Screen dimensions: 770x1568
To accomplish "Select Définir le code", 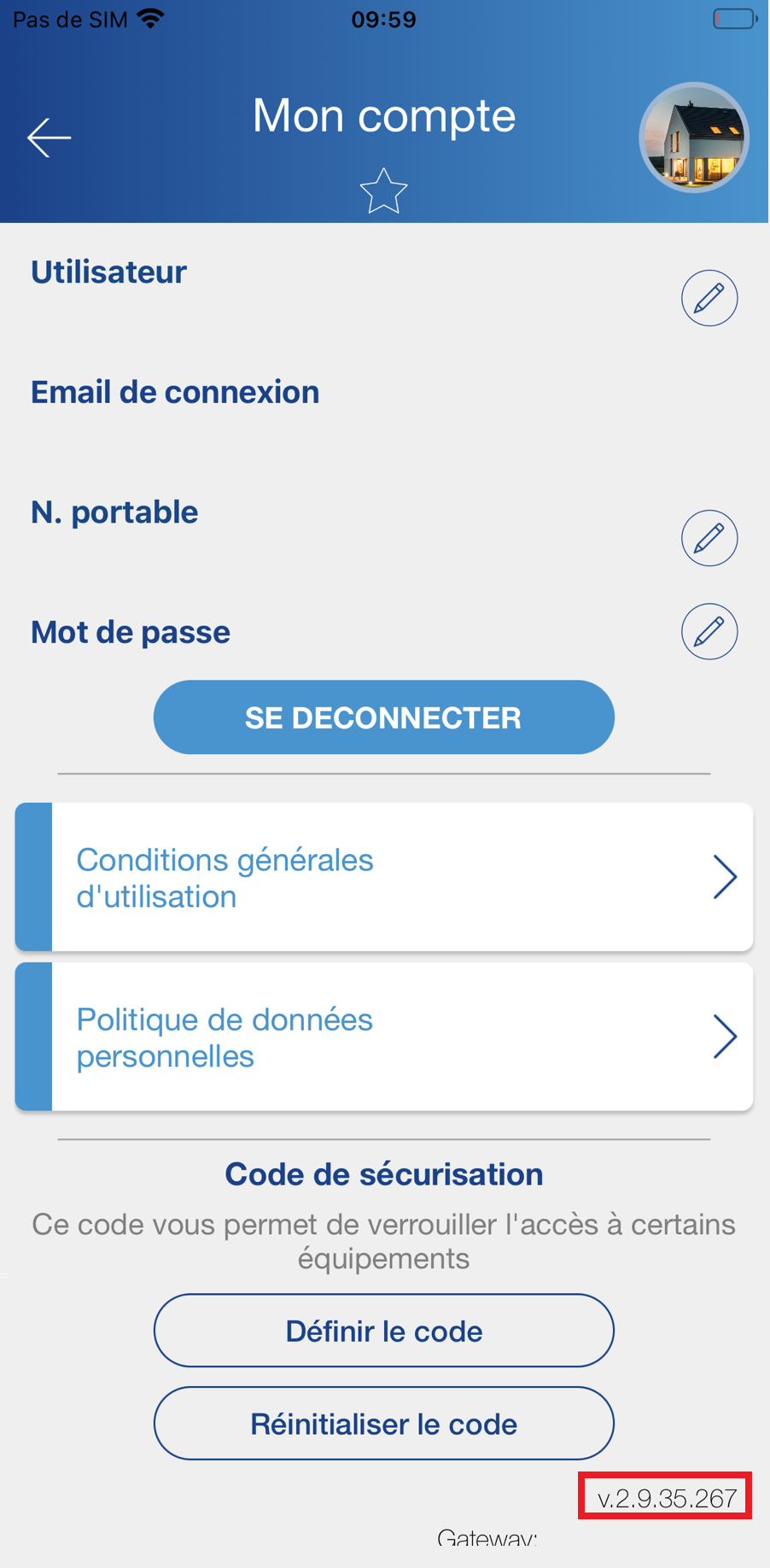I will 384,1331.
